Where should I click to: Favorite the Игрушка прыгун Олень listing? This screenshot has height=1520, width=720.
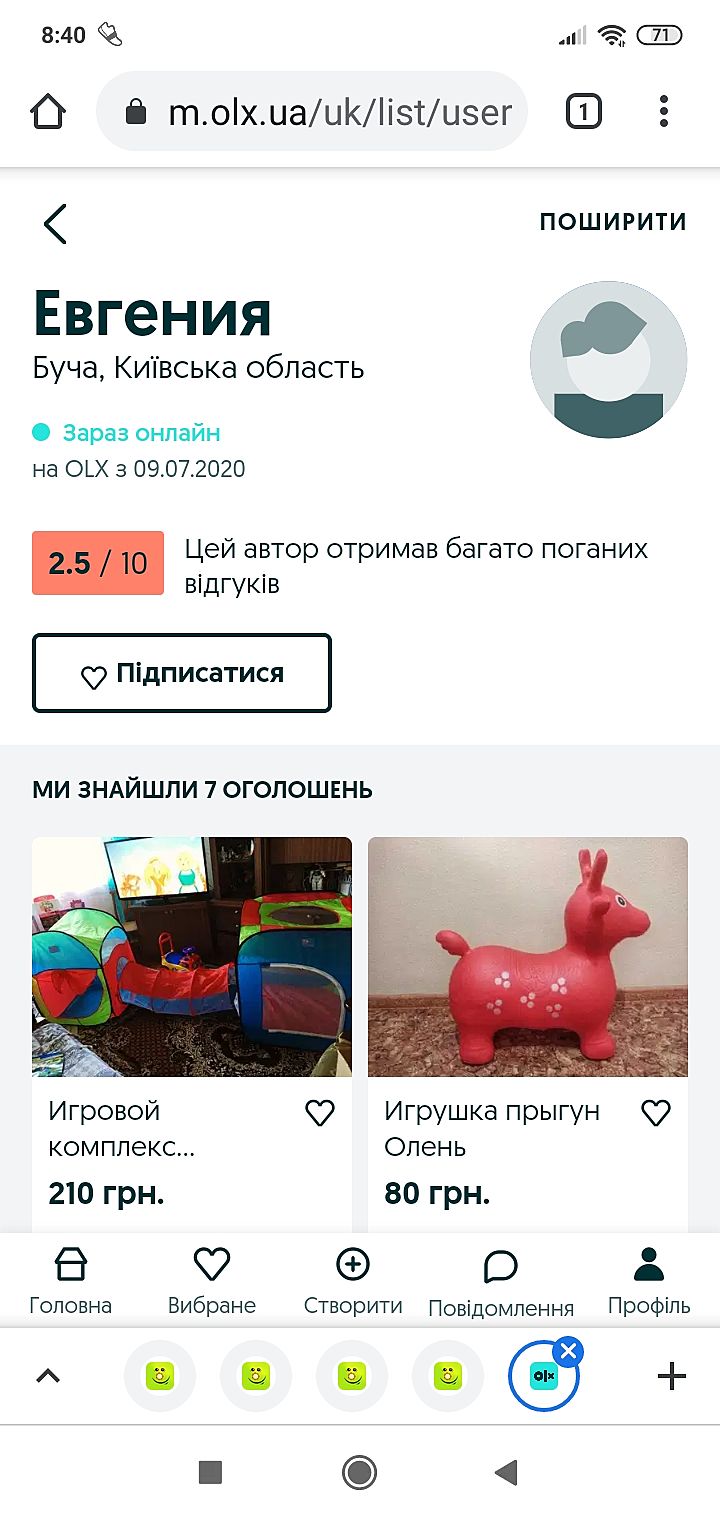coord(656,1113)
